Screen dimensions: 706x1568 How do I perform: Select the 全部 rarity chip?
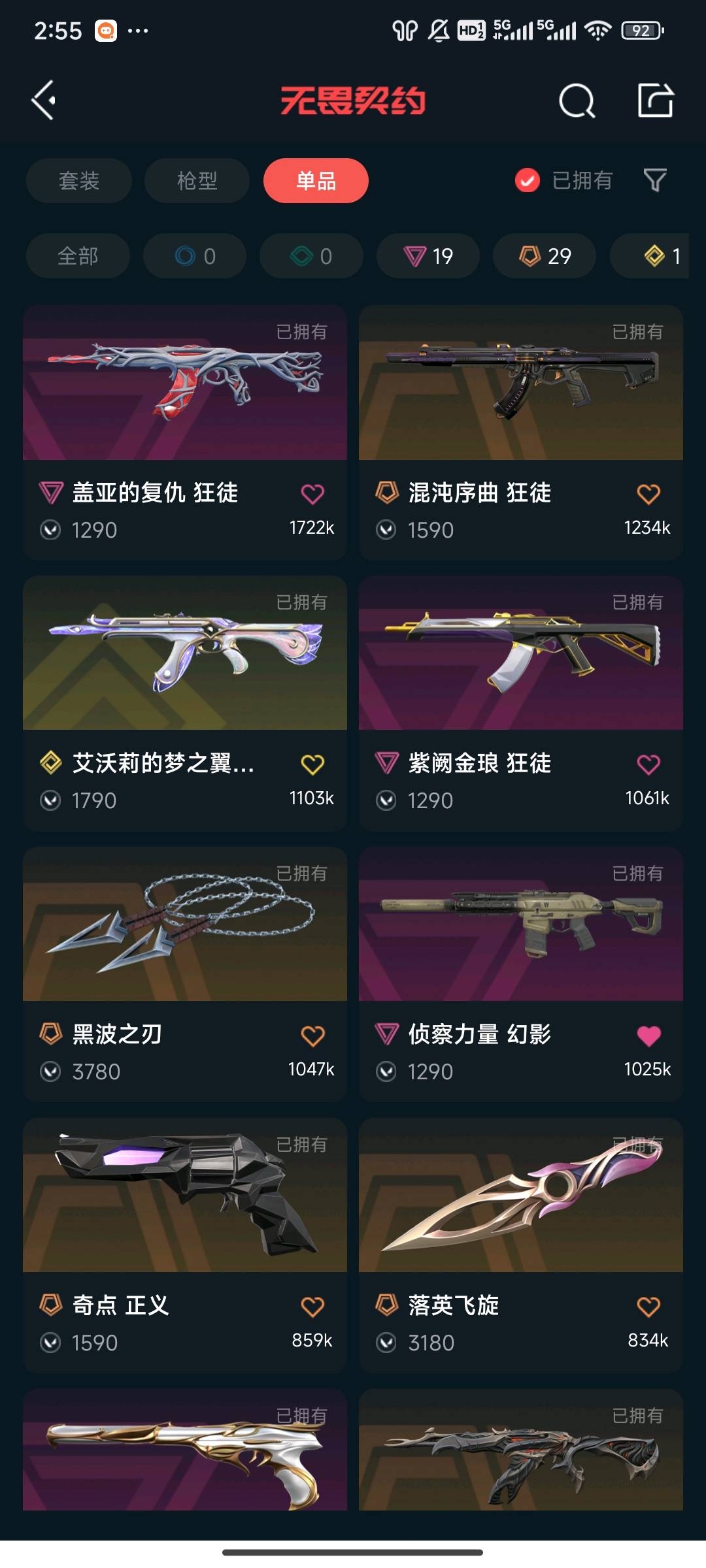tap(78, 256)
